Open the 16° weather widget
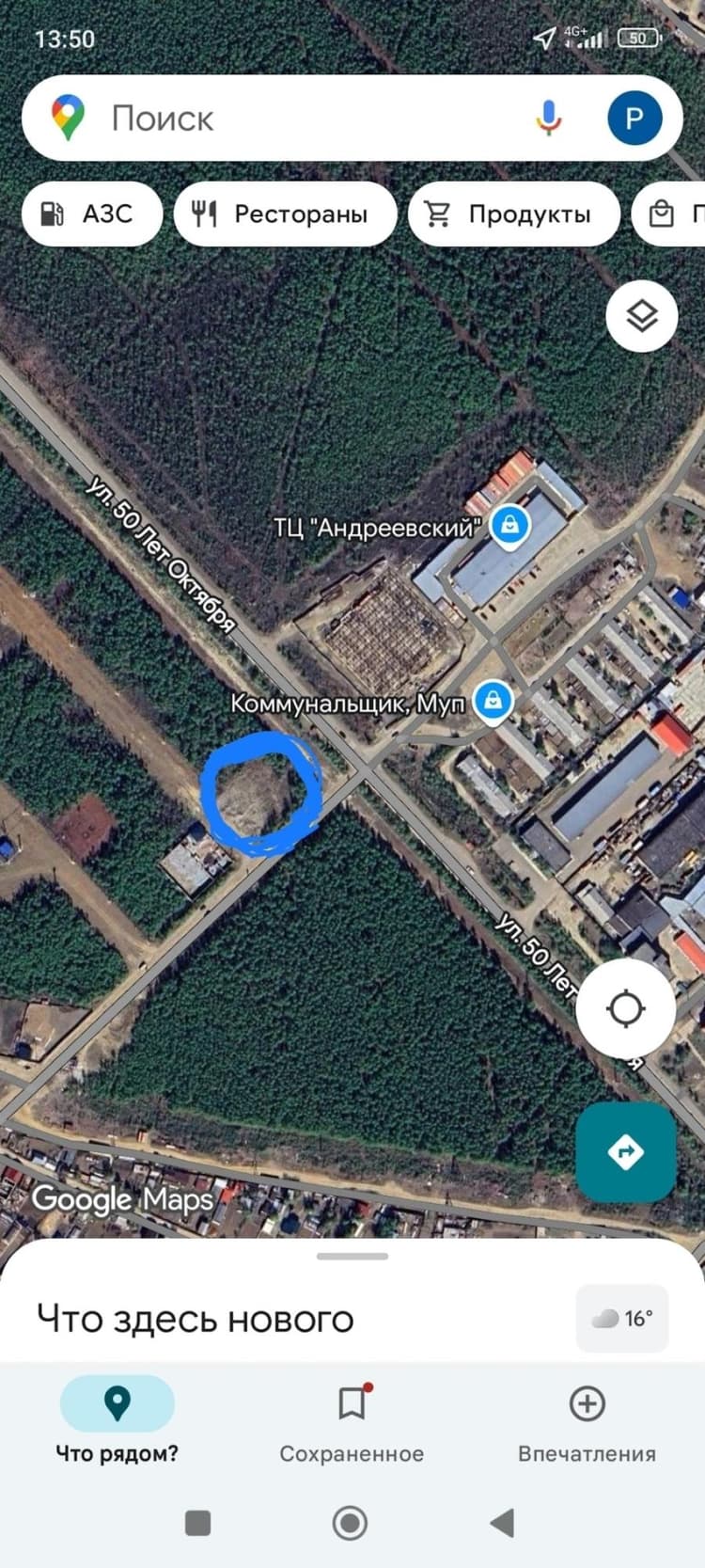The height and width of the screenshot is (1568, 705). tap(622, 1319)
